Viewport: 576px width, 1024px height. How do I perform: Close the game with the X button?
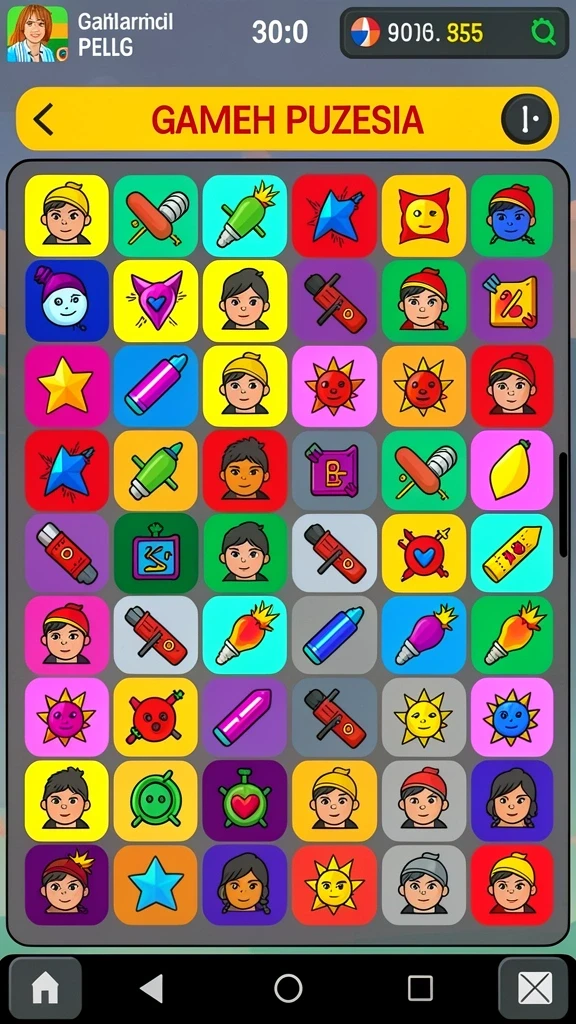tap(534, 988)
